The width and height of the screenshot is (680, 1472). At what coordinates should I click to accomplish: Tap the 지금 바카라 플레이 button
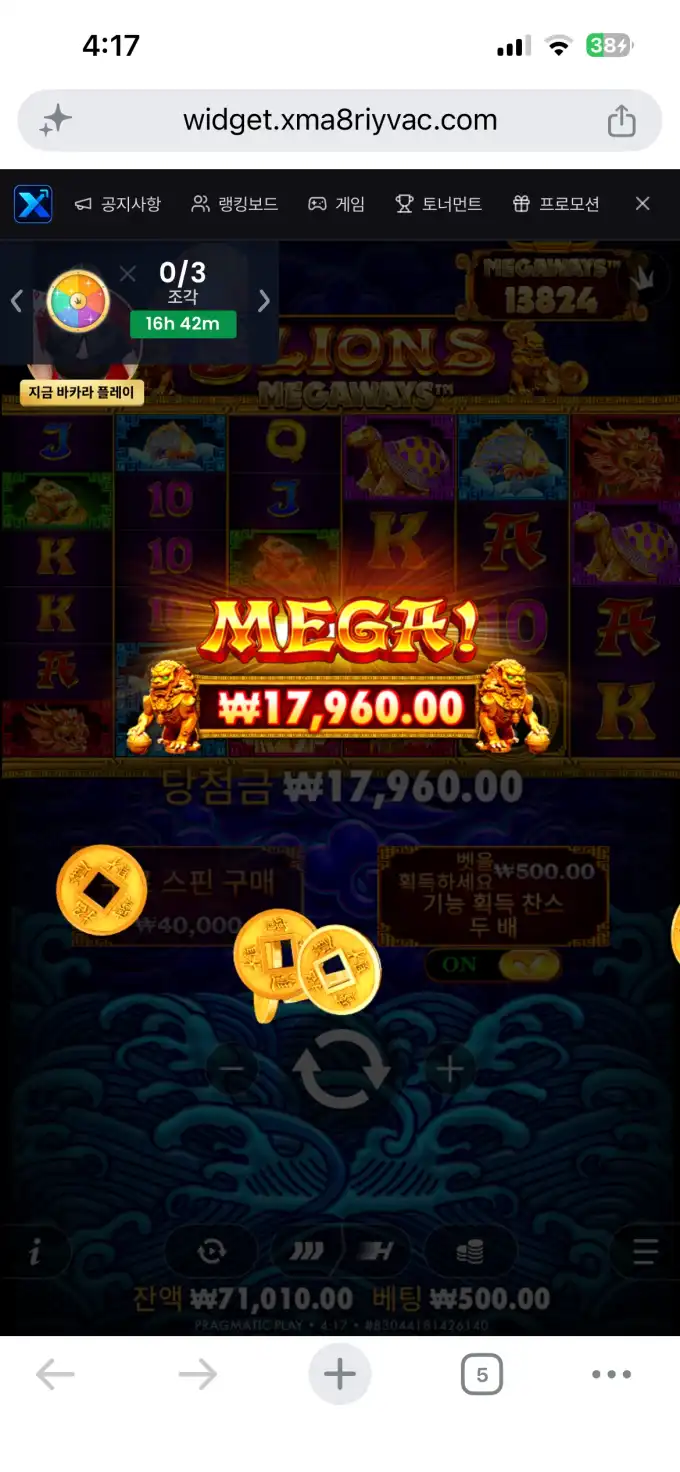tap(82, 393)
